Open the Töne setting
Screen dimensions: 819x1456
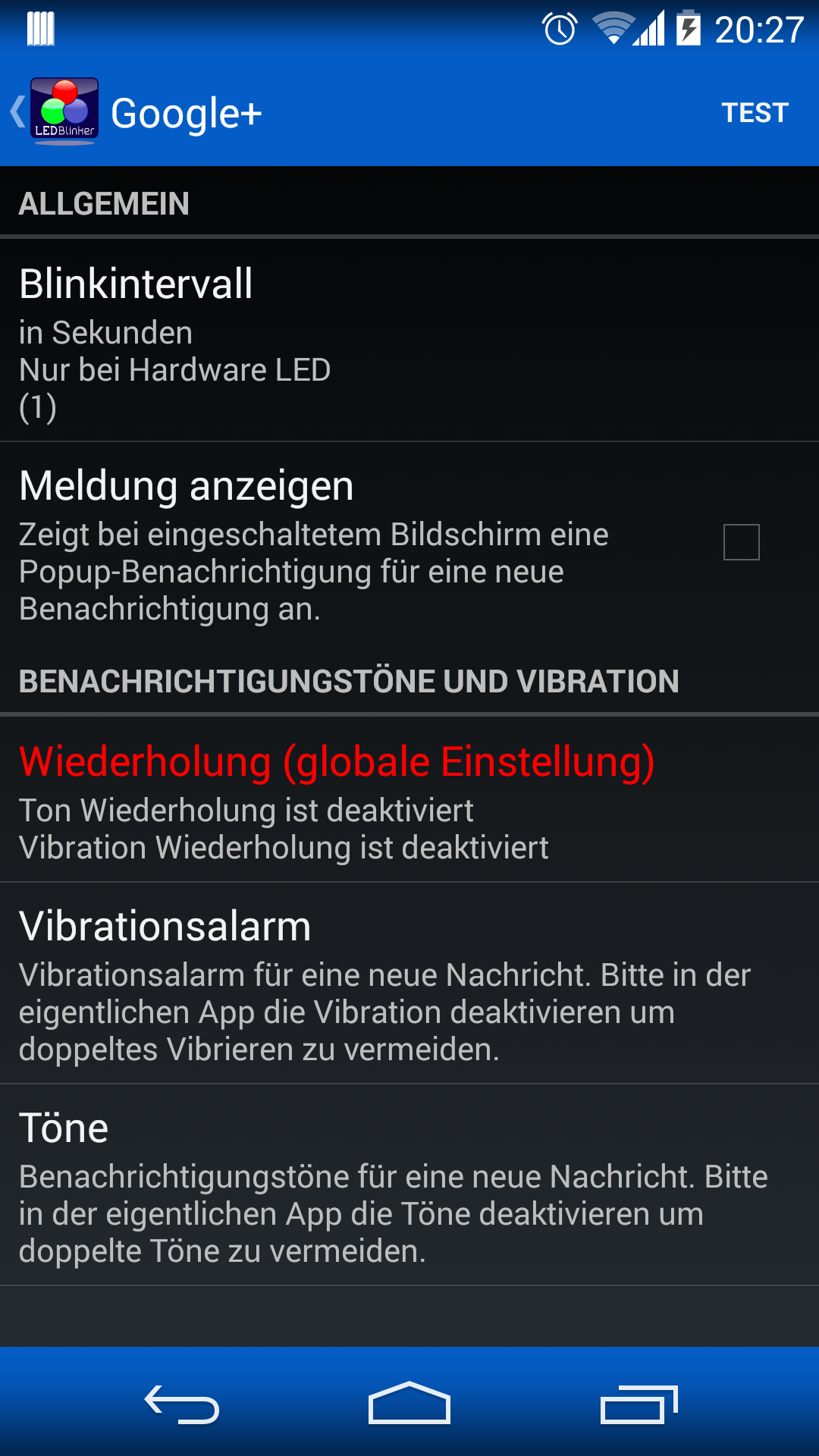click(409, 1185)
